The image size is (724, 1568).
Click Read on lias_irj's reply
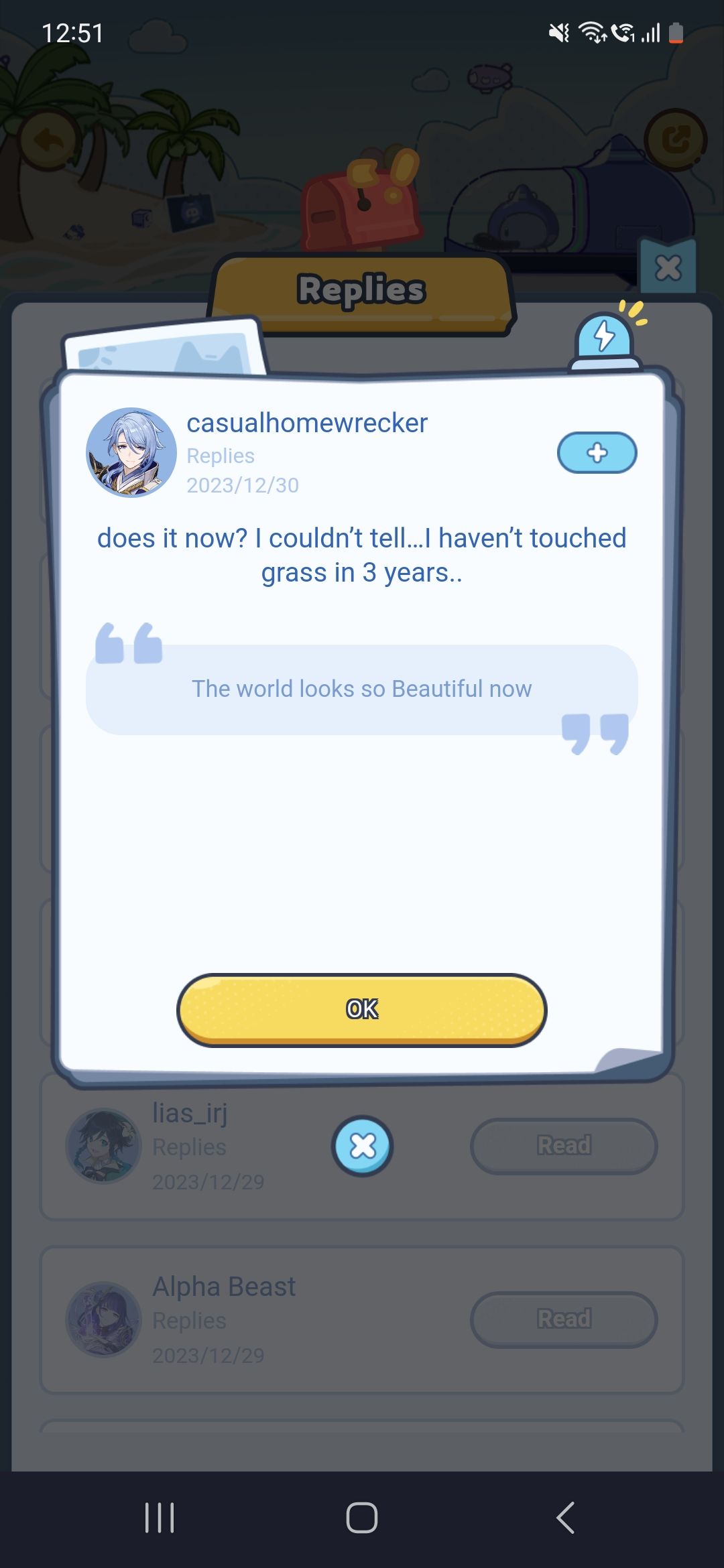563,1146
